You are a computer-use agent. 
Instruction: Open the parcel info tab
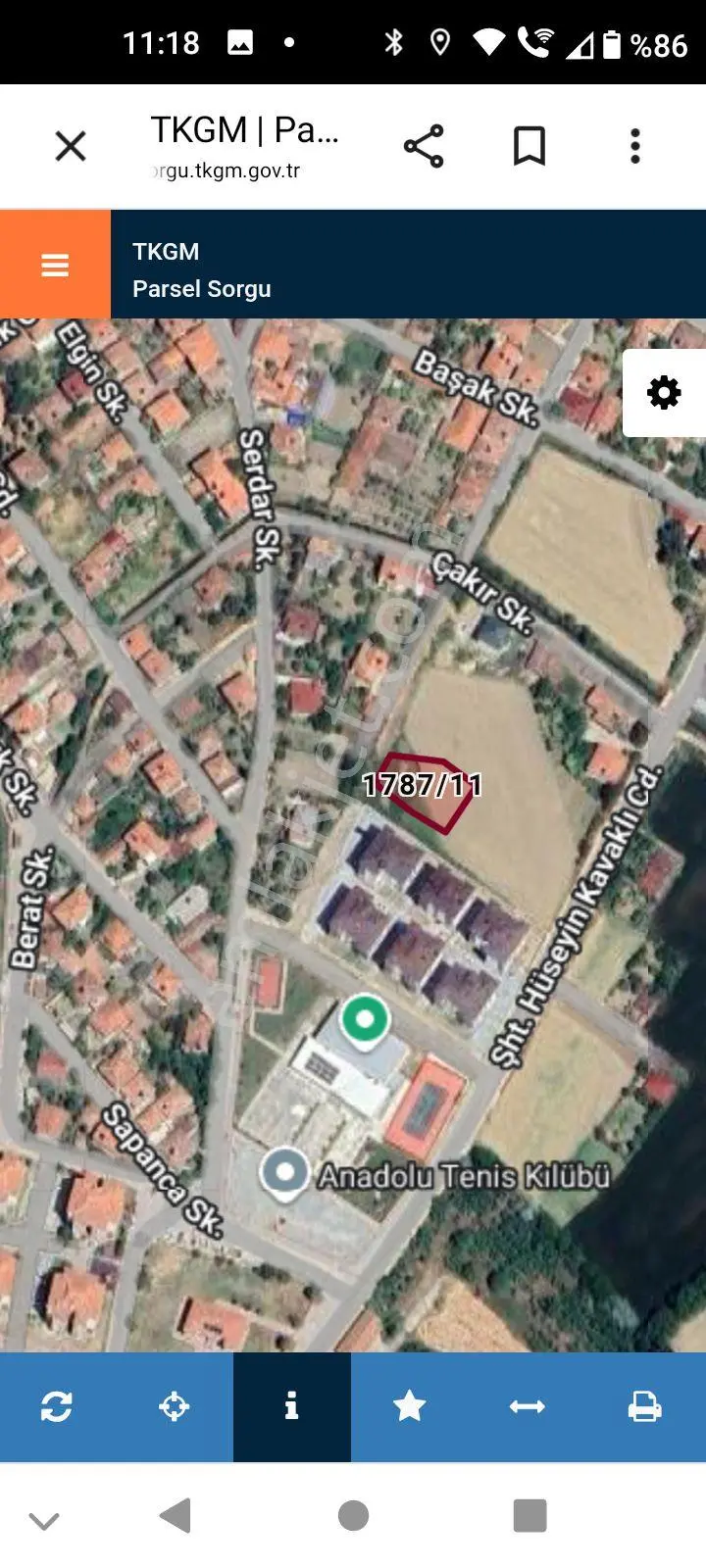[291, 1407]
